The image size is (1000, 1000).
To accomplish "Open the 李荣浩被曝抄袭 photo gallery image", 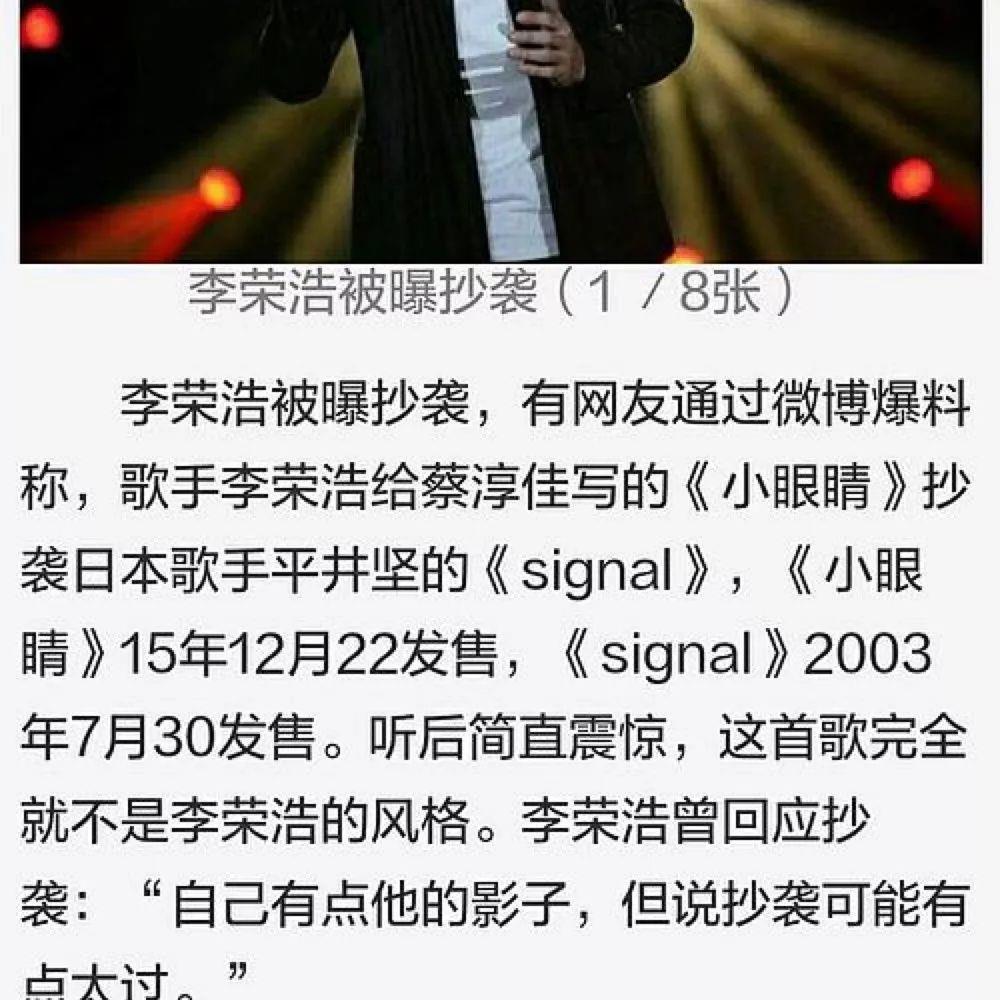I will click(x=500, y=130).
